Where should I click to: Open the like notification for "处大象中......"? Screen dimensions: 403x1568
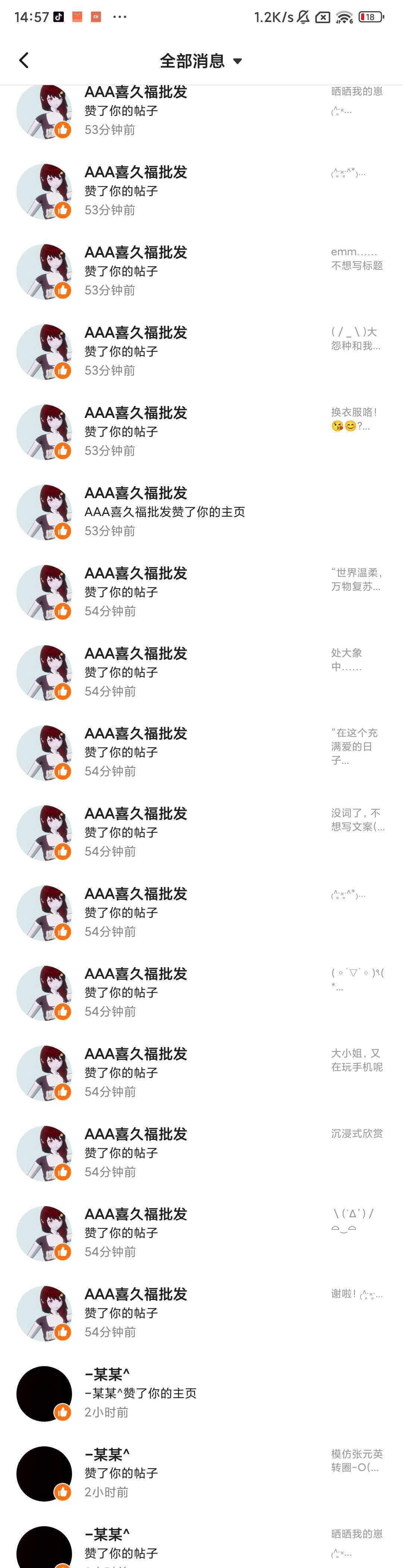coord(201,672)
